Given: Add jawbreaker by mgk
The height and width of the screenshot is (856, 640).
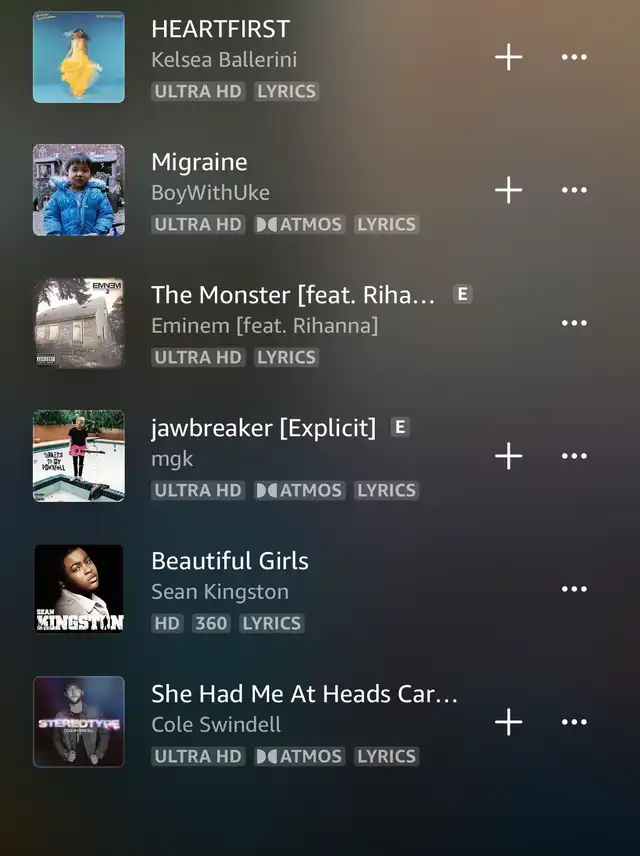Looking at the screenshot, I should (x=508, y=456).
